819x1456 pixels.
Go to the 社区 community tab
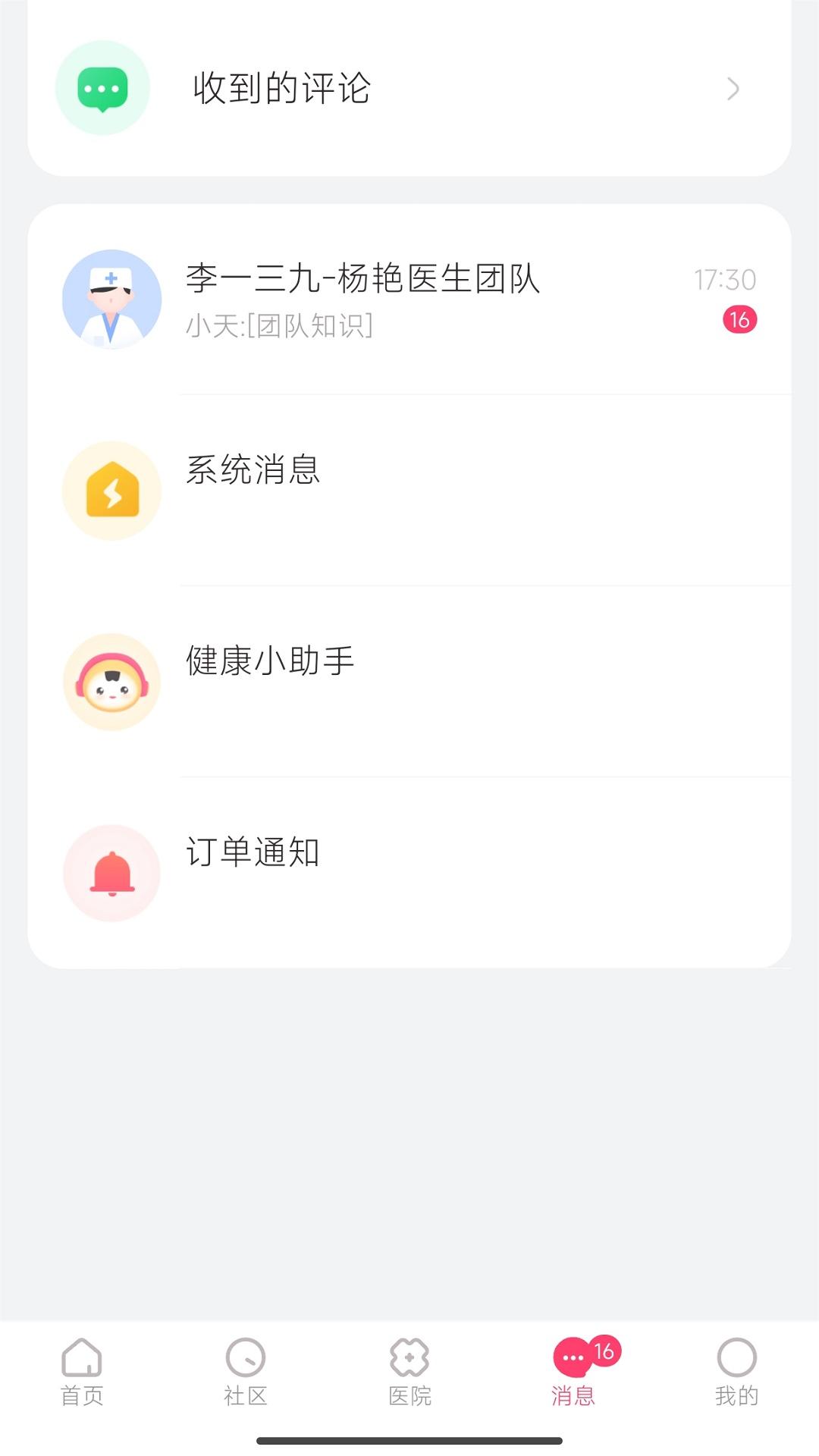(x=246, y=1373)
